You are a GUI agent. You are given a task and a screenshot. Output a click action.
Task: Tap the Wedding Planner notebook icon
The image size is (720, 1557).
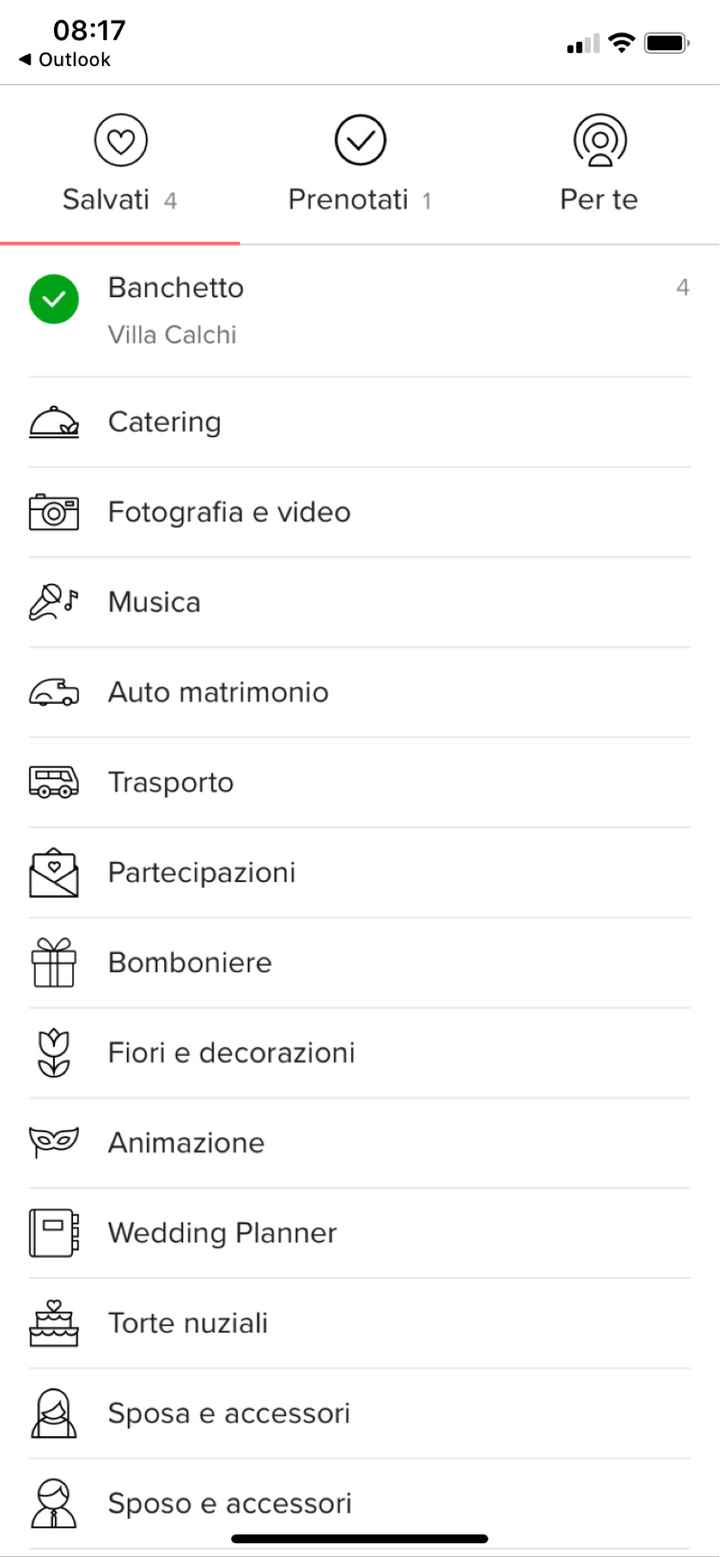(54, 1232)
